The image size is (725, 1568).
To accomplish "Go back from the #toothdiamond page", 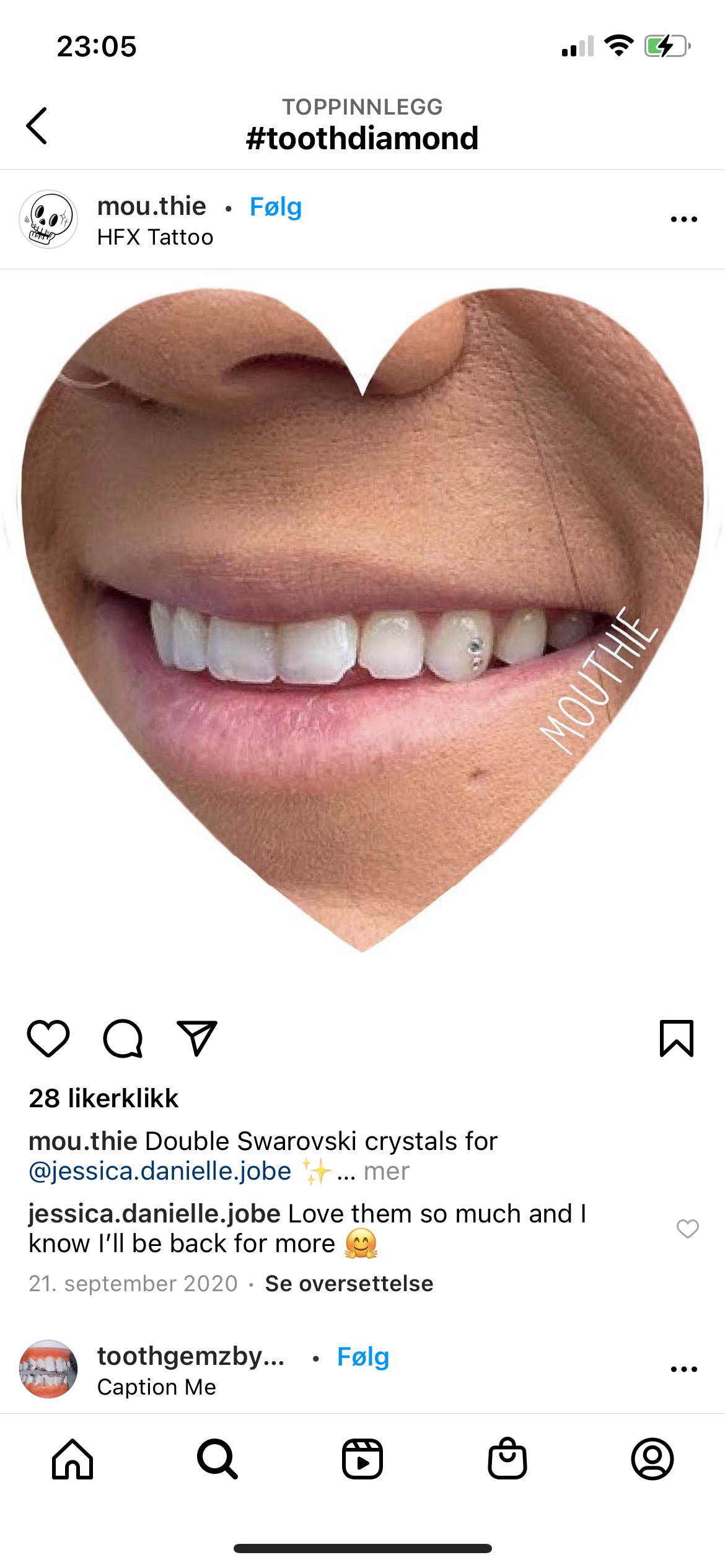I will point(37,126).
